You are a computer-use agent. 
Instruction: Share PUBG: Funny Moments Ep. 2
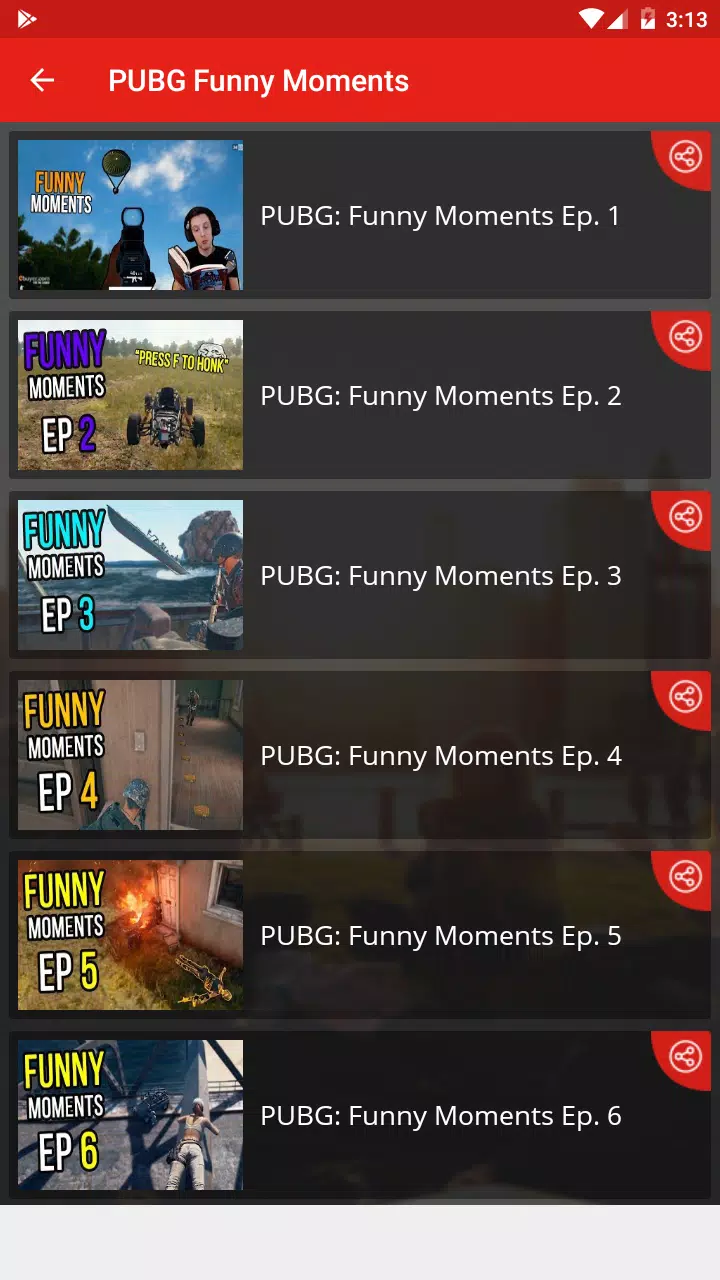coord(685,337)
